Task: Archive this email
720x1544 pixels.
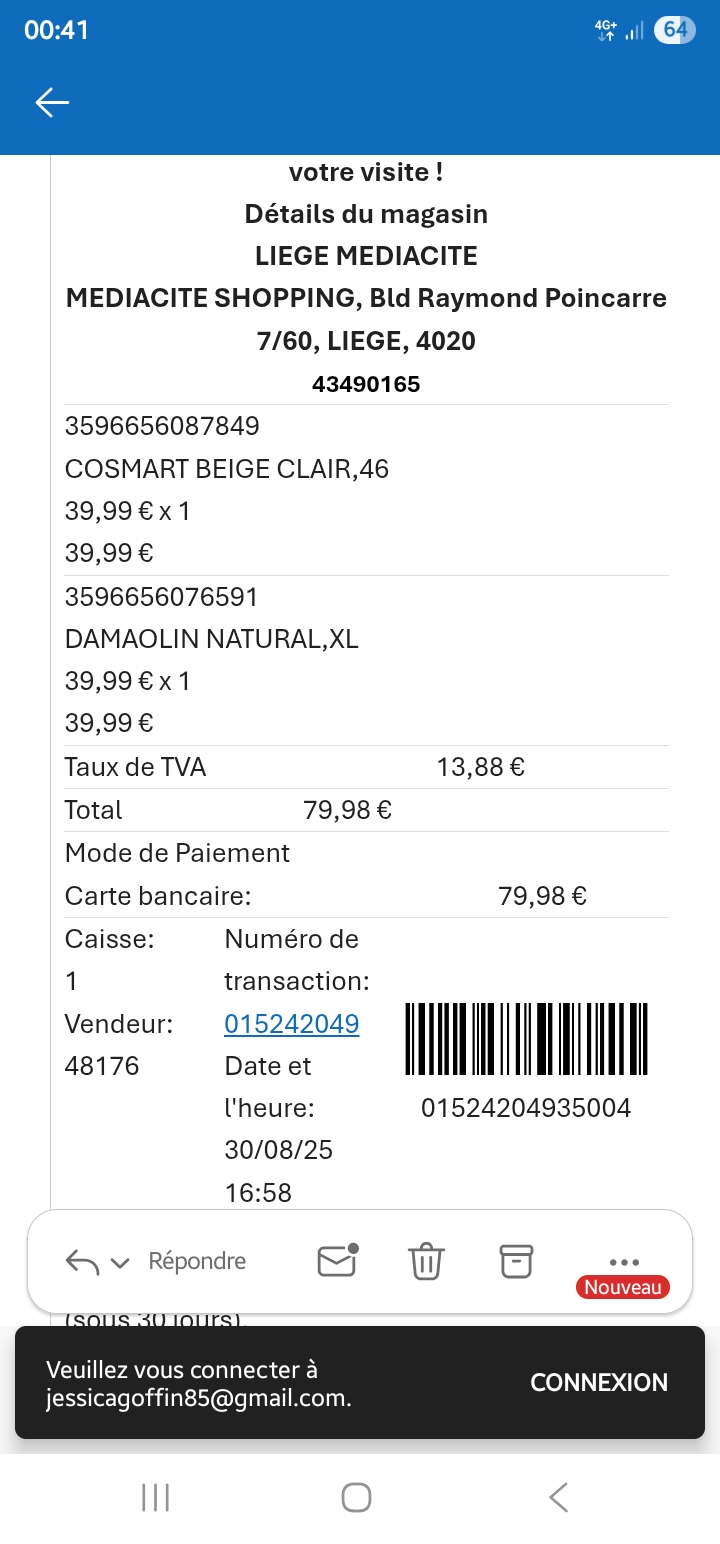Action: pos(516,1261)
